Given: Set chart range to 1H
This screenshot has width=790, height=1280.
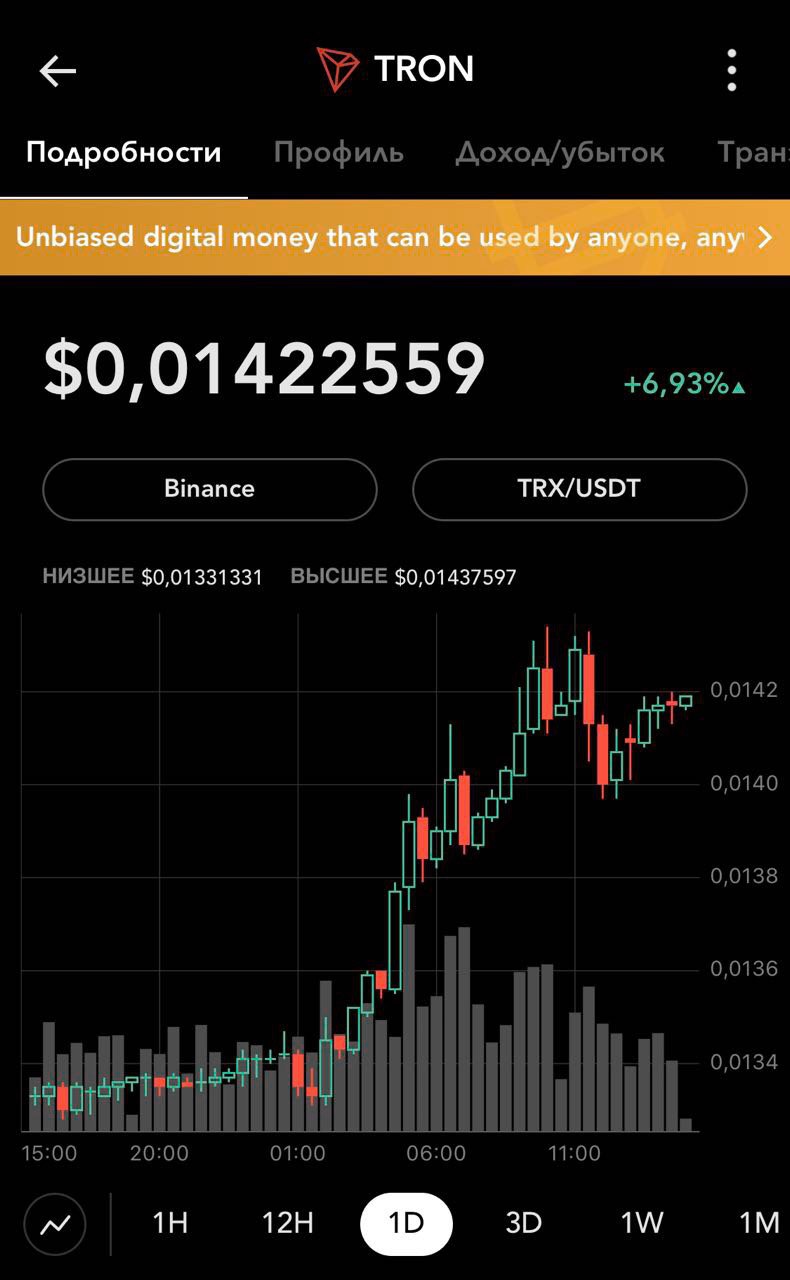Looking at the screenshot, I should click(x=170, y=1223).
